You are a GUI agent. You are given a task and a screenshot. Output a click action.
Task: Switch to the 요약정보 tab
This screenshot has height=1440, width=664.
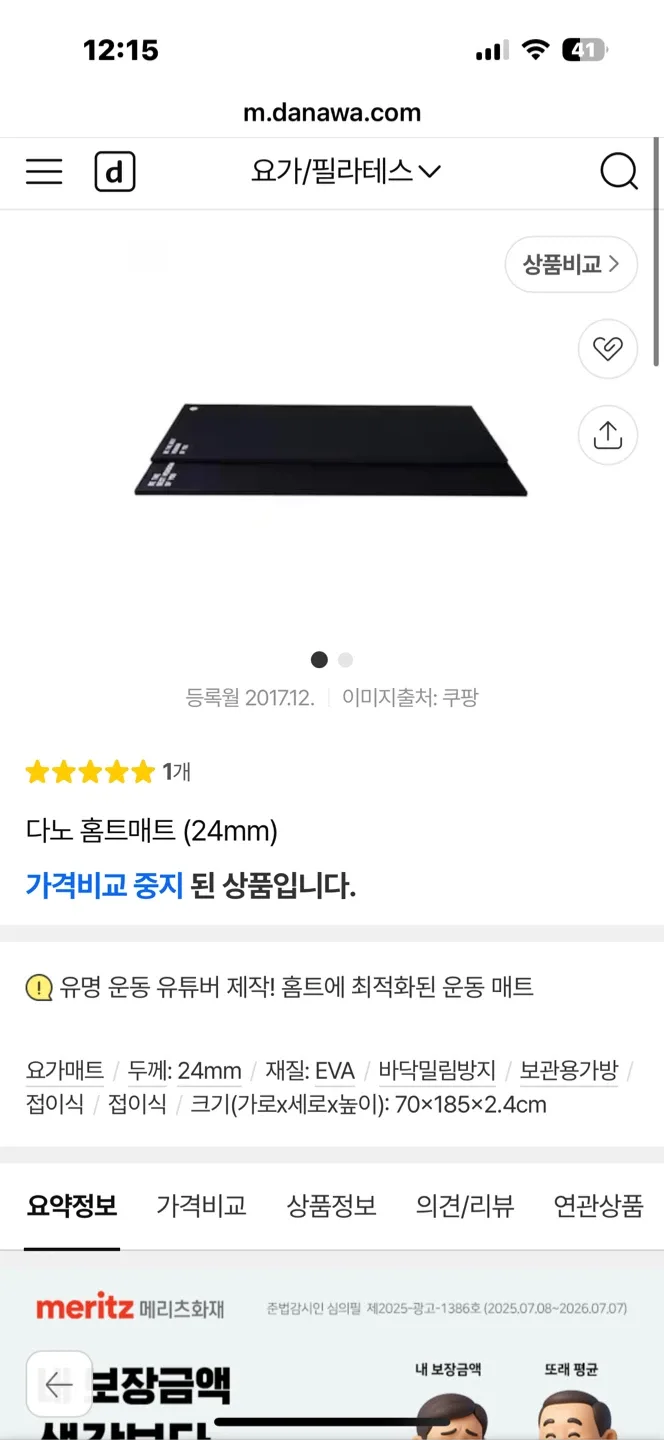pos(72,1206)
